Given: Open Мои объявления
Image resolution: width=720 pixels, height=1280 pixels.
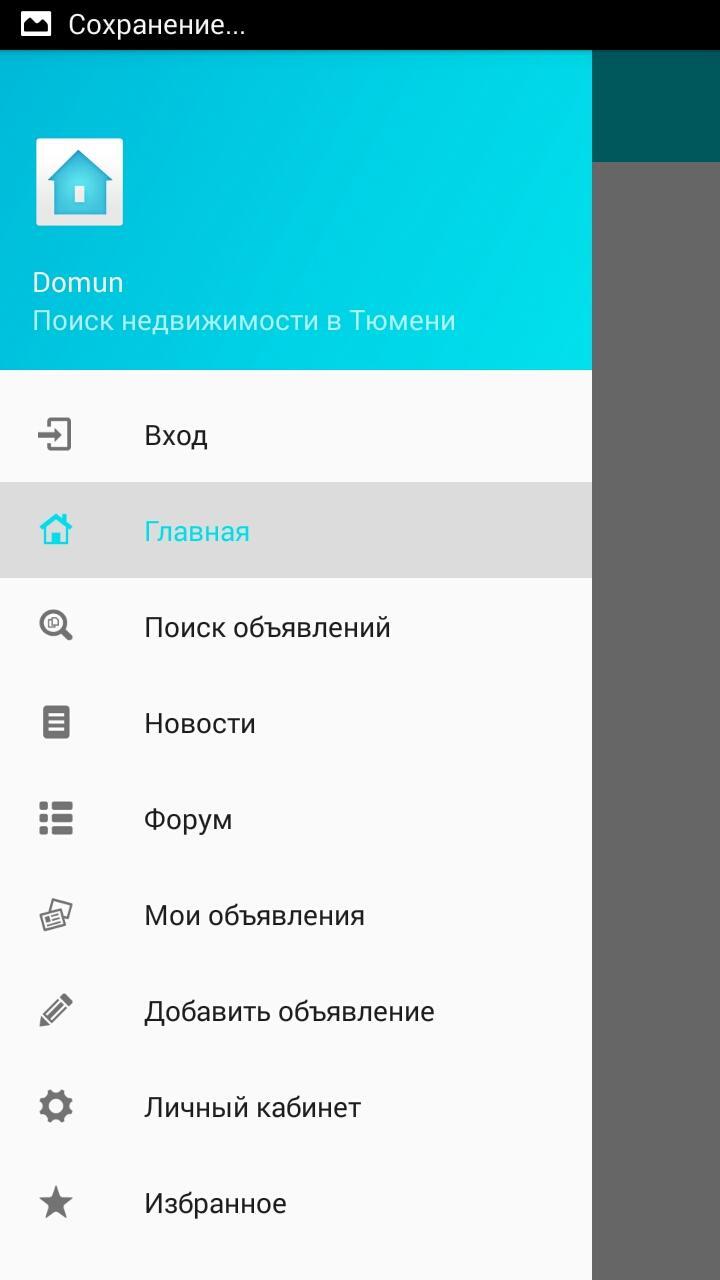Looking at the screenshot, I should [x=254, y=915].
